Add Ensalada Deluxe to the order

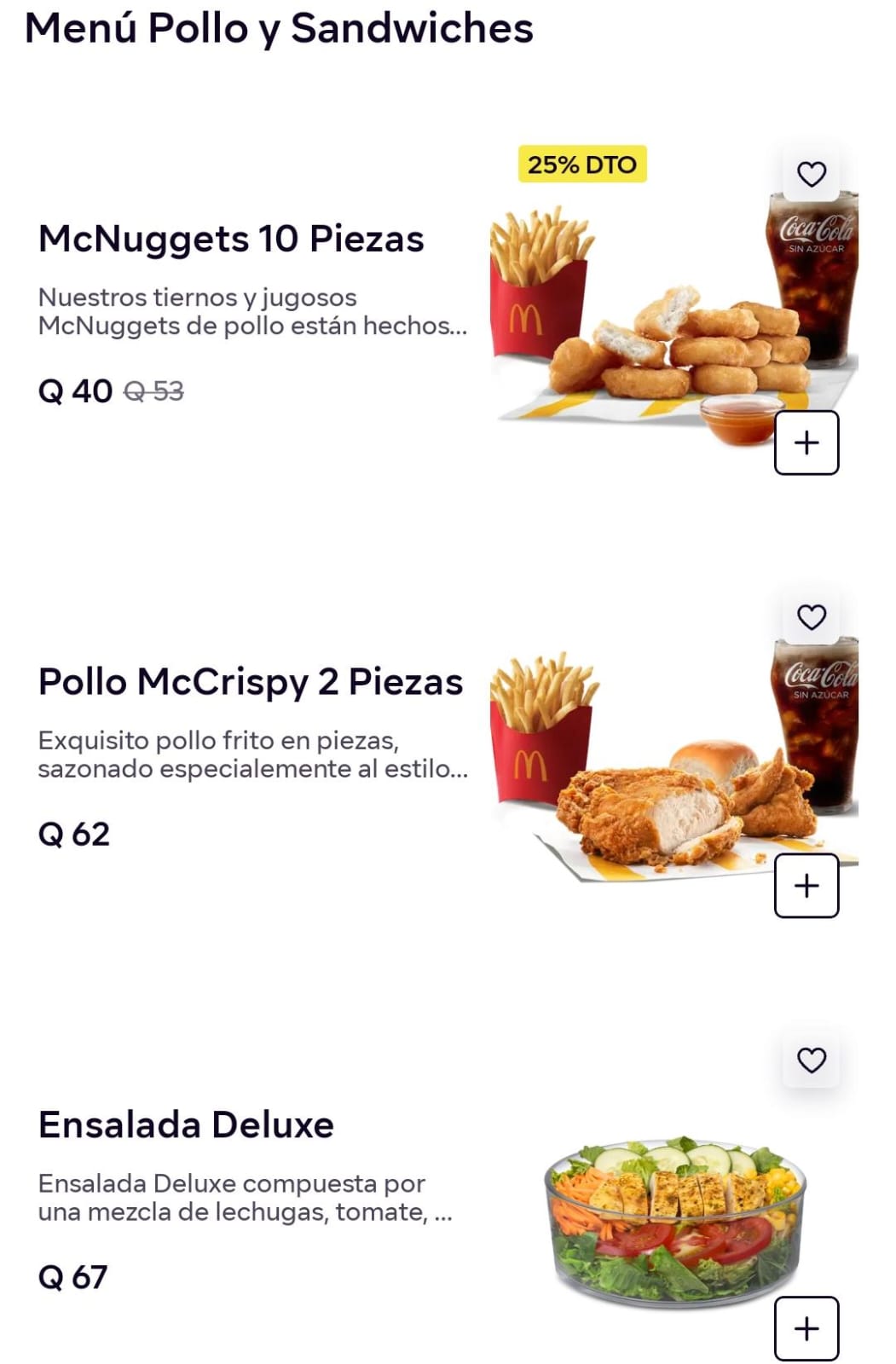click(806, 1328)
